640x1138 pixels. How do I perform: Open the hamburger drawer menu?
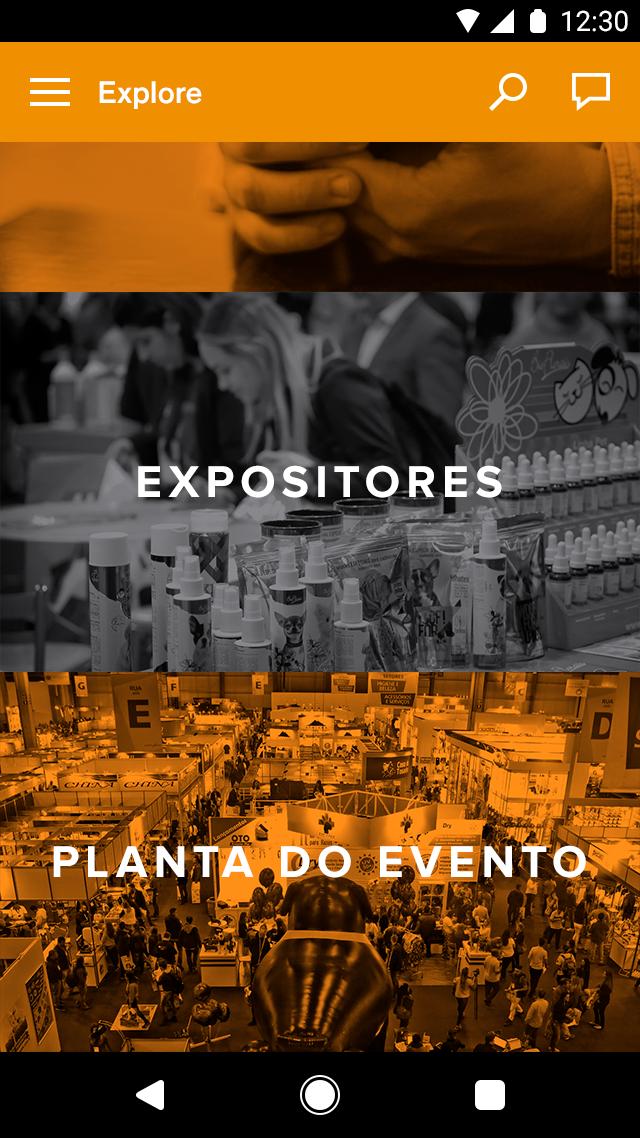(50, 93)
